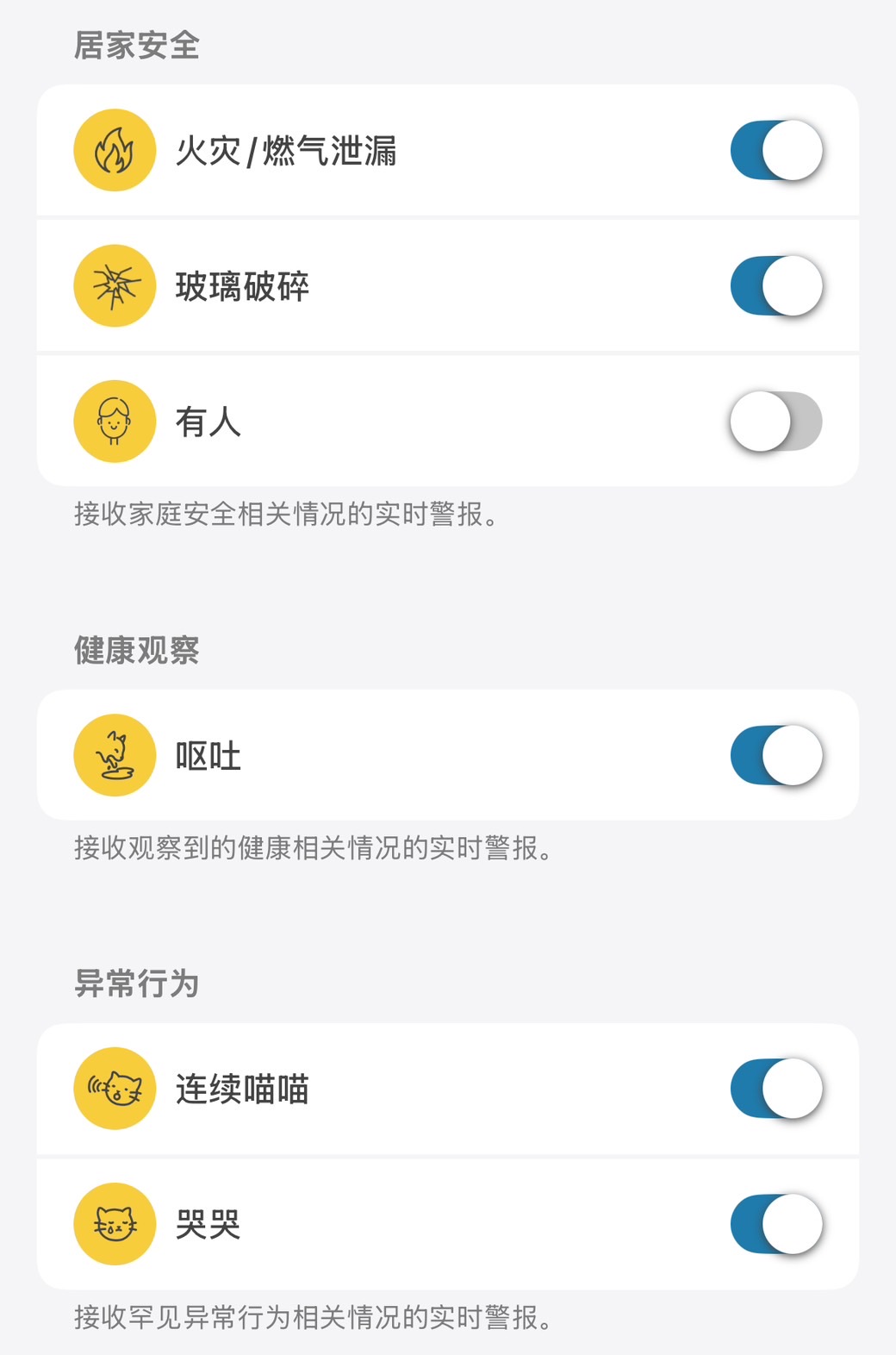The width and height of the screenshot is (896, 1355).
Task: Click the meowing cat icon for 连续喵喵
Action: [115, 1088]
